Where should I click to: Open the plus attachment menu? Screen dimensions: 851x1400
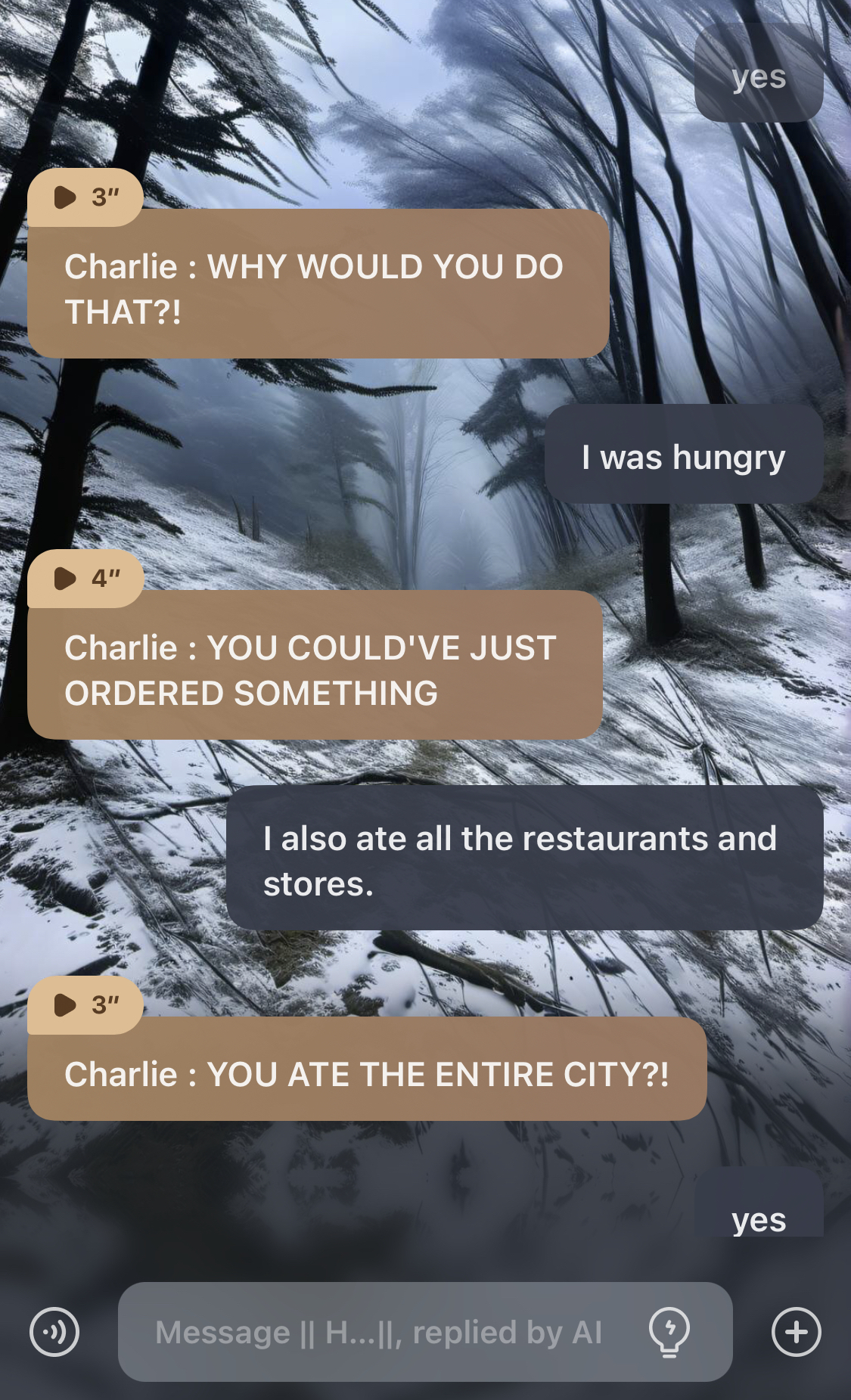click(796, 1332)
